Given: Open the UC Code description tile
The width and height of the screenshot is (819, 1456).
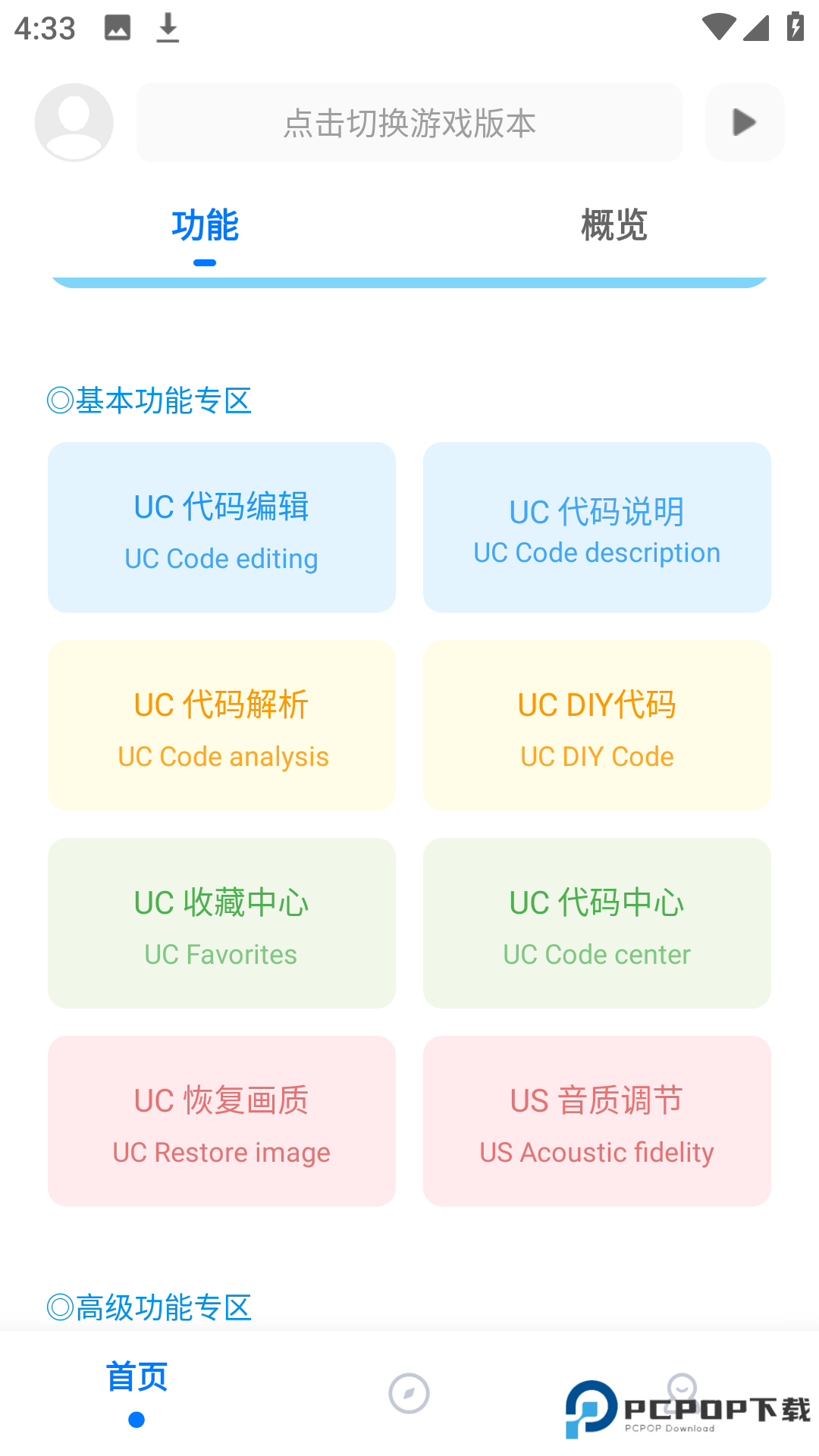Looking at the screenshot, I should (x=597, y=527).
